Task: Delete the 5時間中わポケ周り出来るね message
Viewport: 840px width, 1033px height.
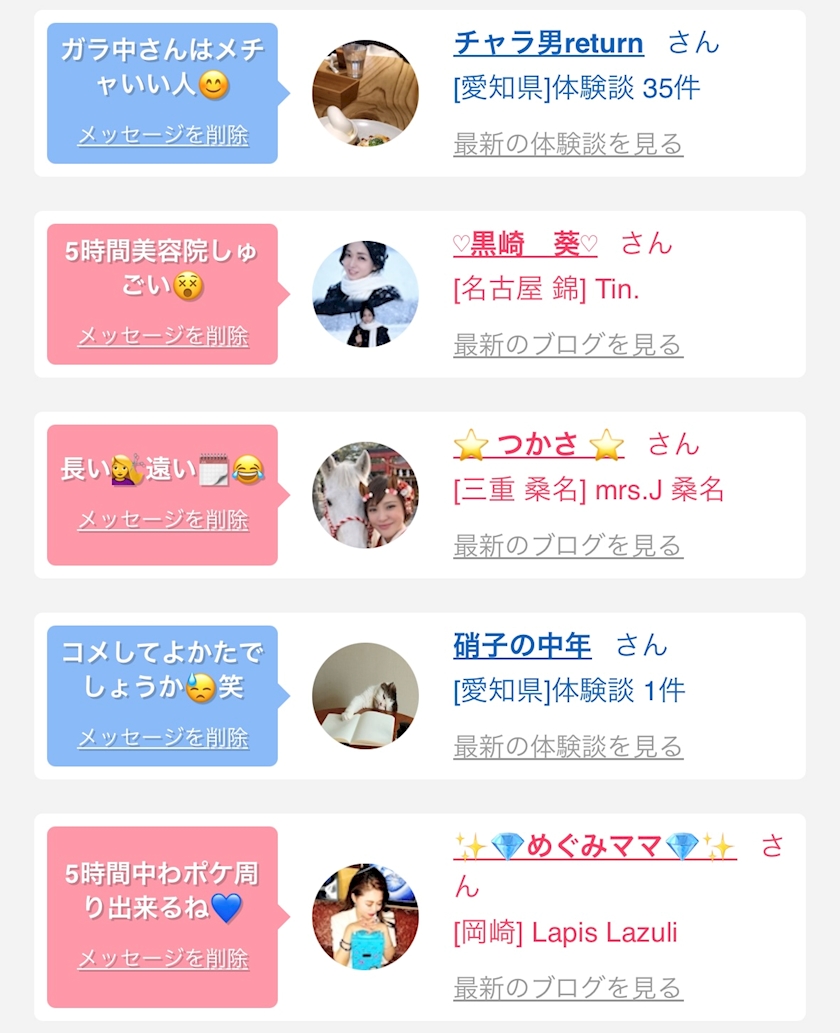Action: (x=163, y=958)
